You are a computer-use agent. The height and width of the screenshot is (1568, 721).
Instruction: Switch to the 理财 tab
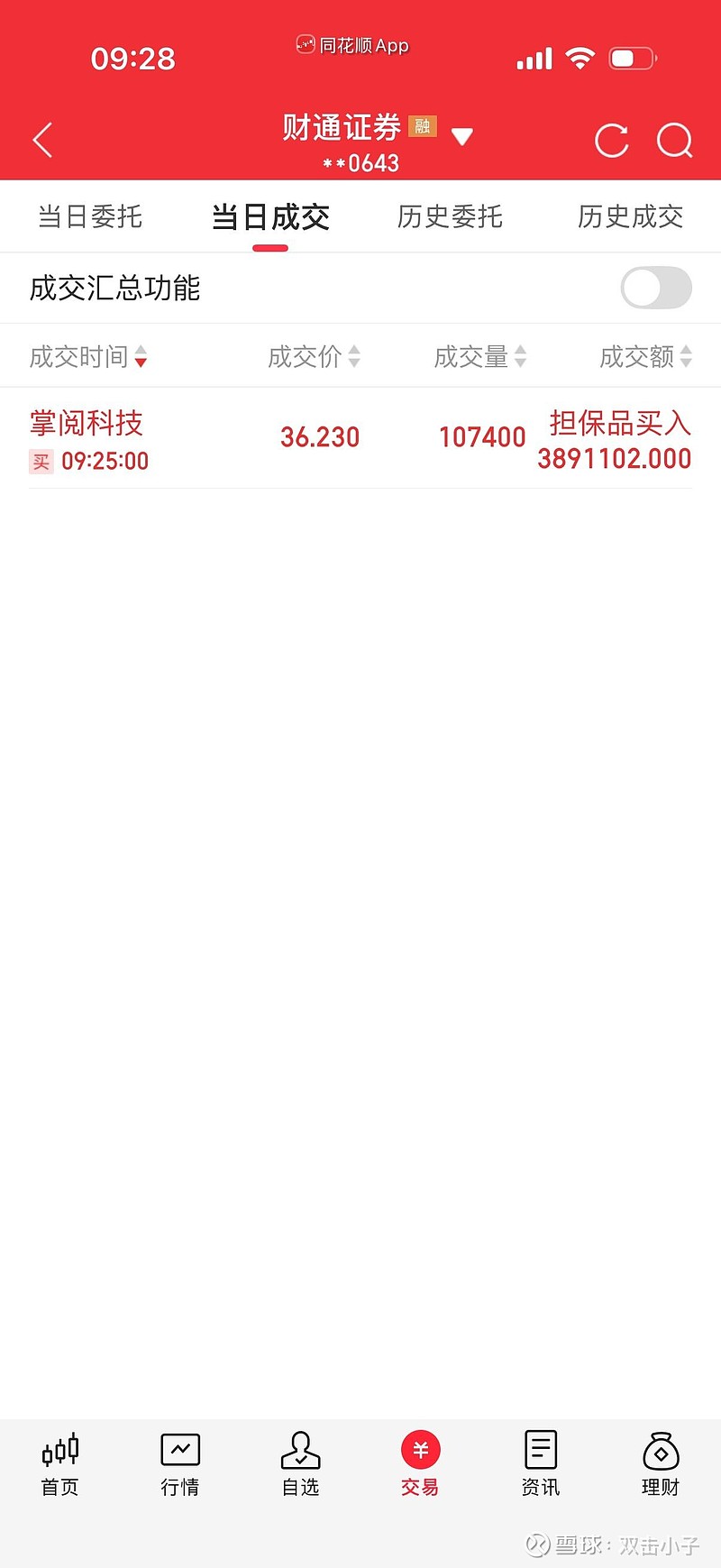(661, 1465)
